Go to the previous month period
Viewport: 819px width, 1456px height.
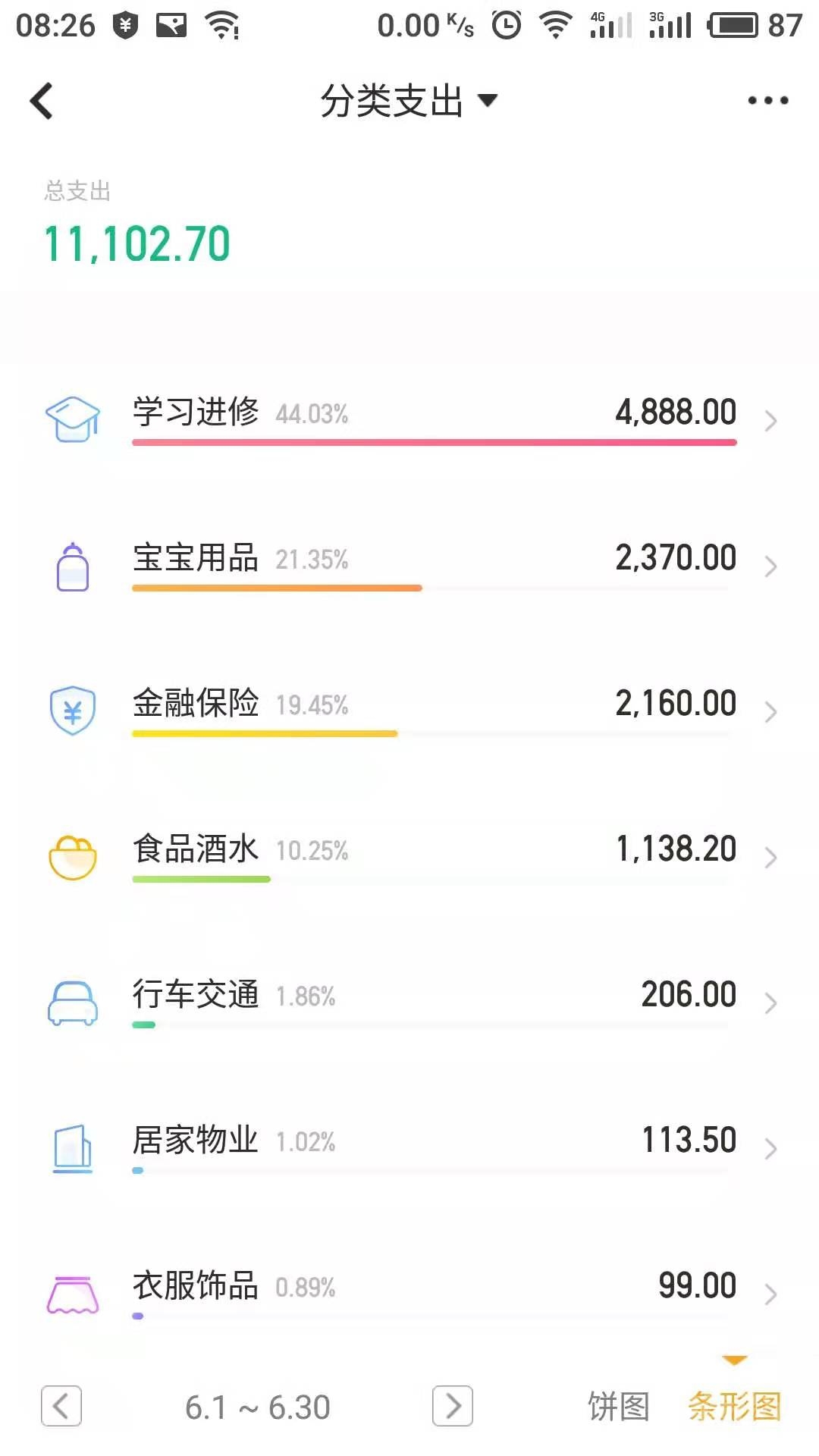pos(61,1406)
